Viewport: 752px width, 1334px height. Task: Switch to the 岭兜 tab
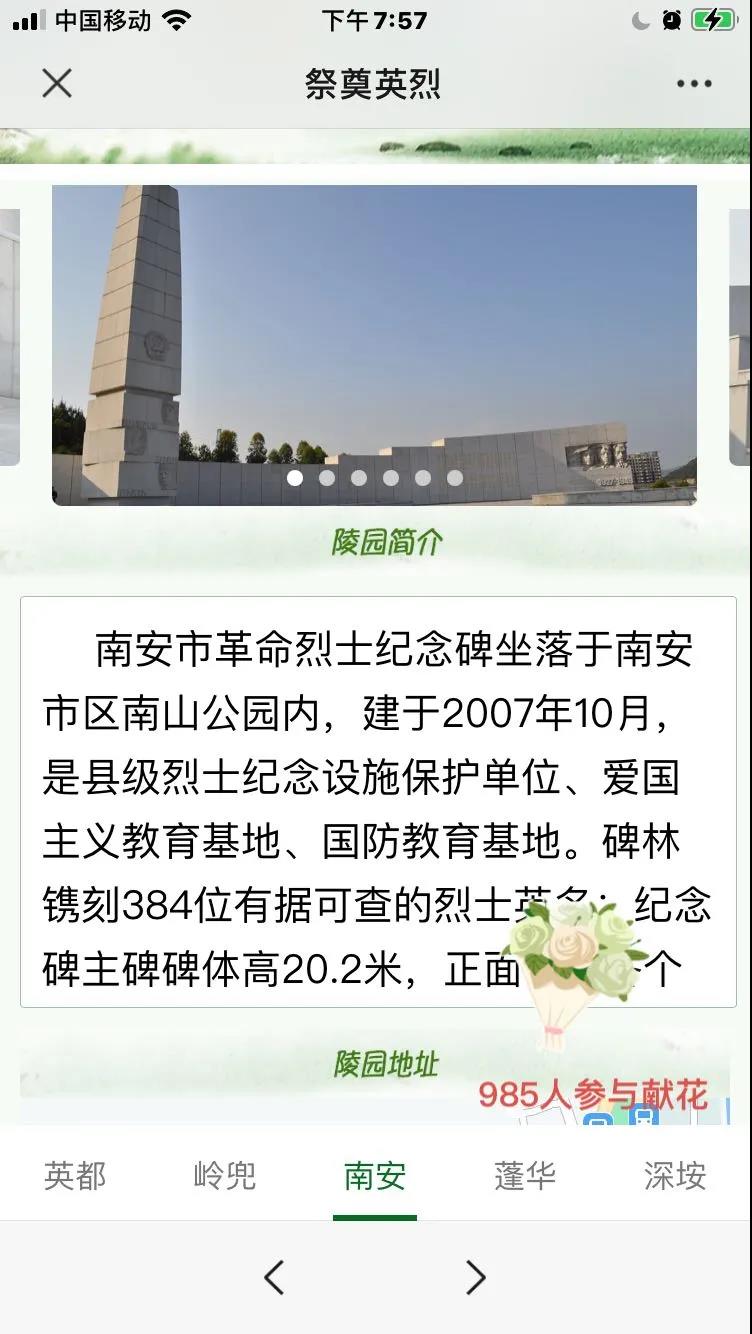(x=225, y=1176)
